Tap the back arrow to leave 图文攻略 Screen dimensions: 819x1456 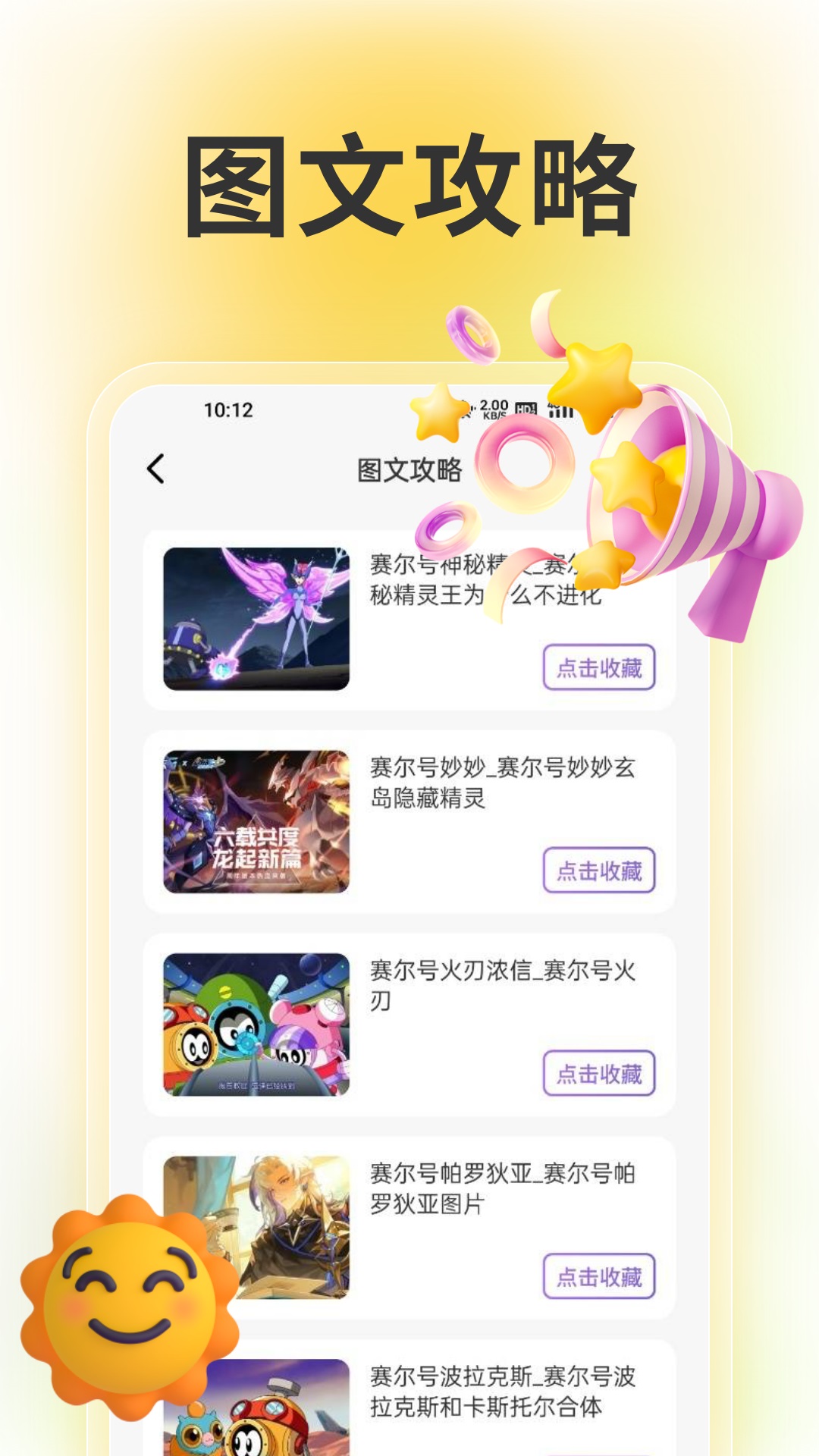coord(155,468)
